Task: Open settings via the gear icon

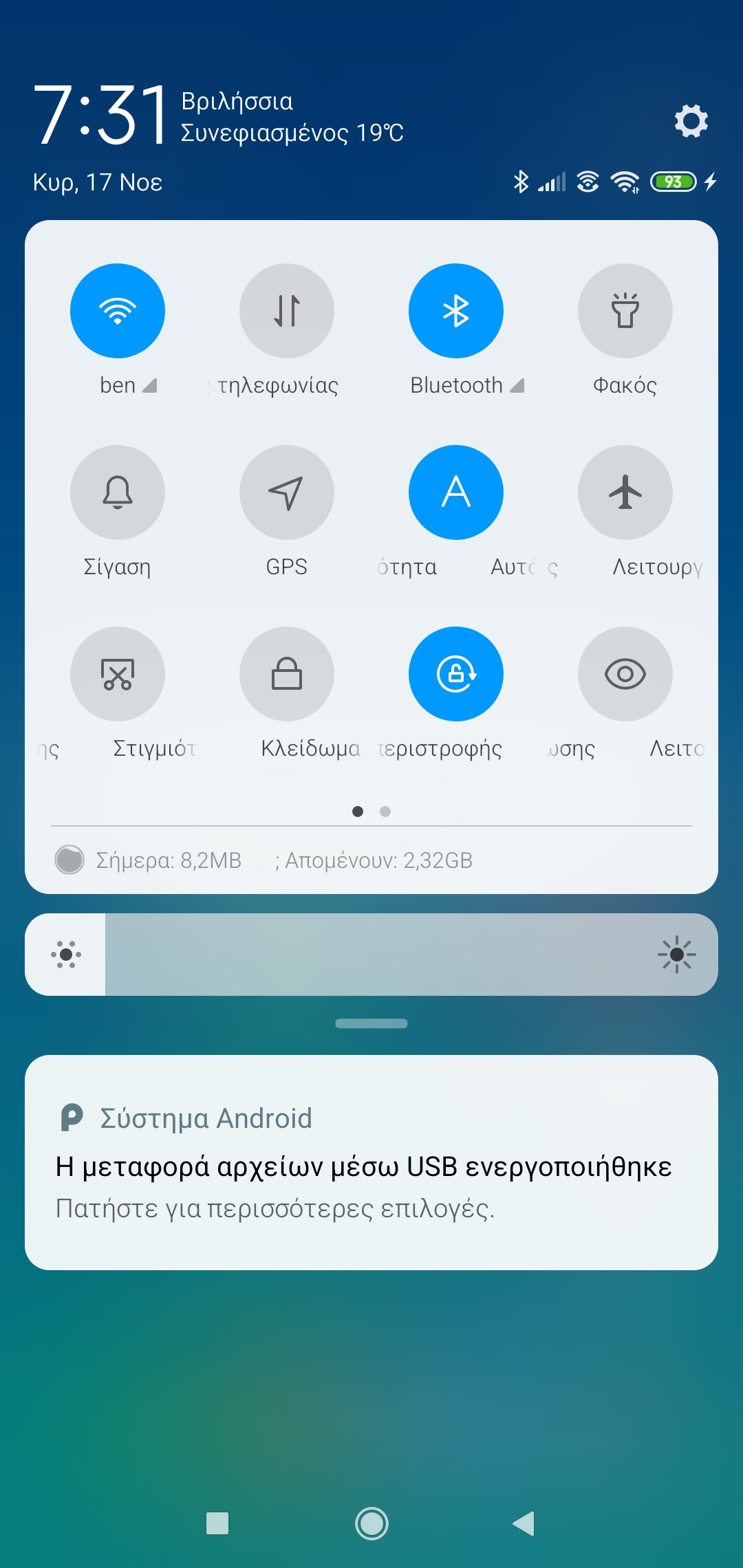Action: (691, 122)
